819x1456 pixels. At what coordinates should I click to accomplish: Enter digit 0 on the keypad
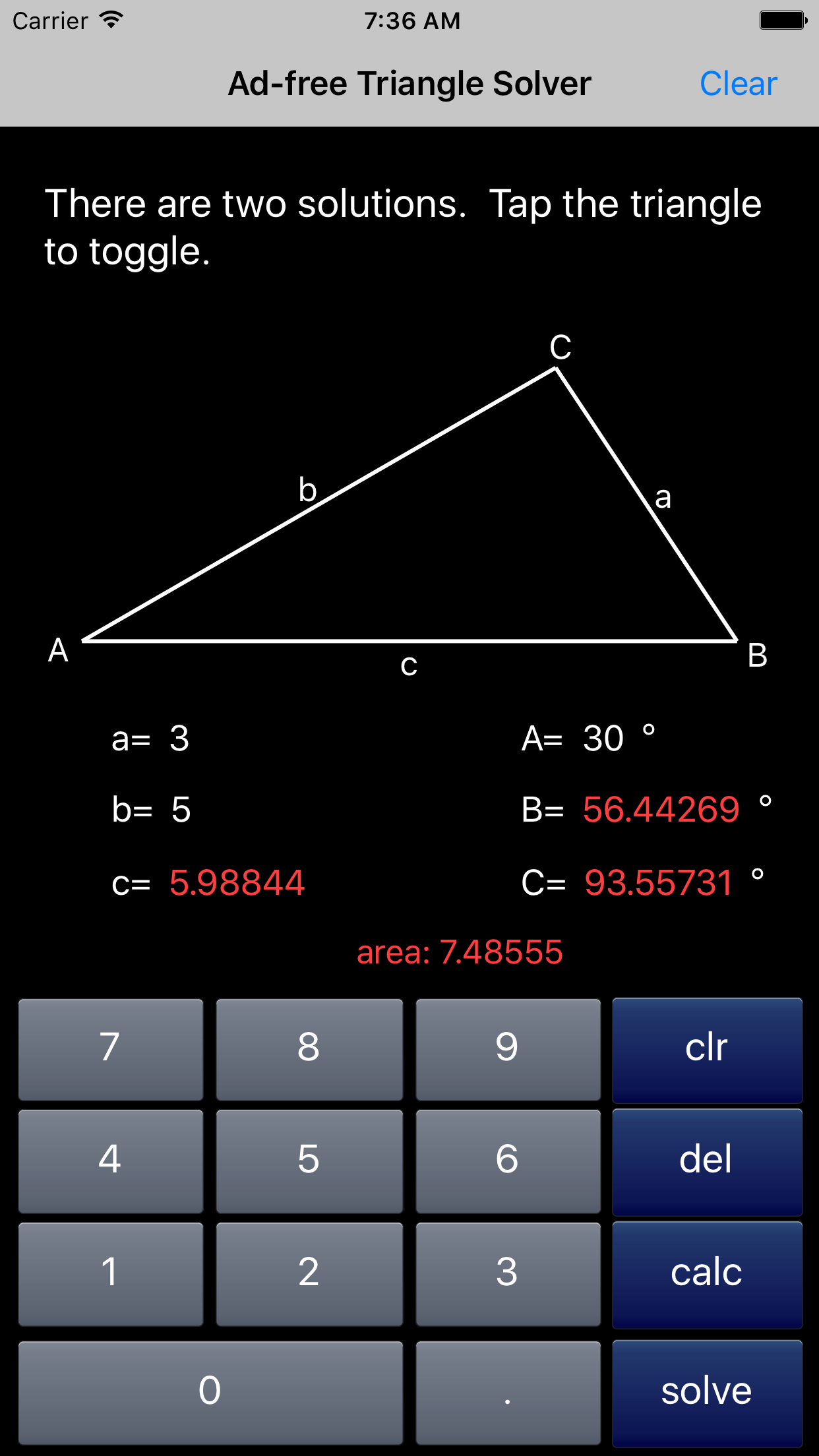(210, 1393)
